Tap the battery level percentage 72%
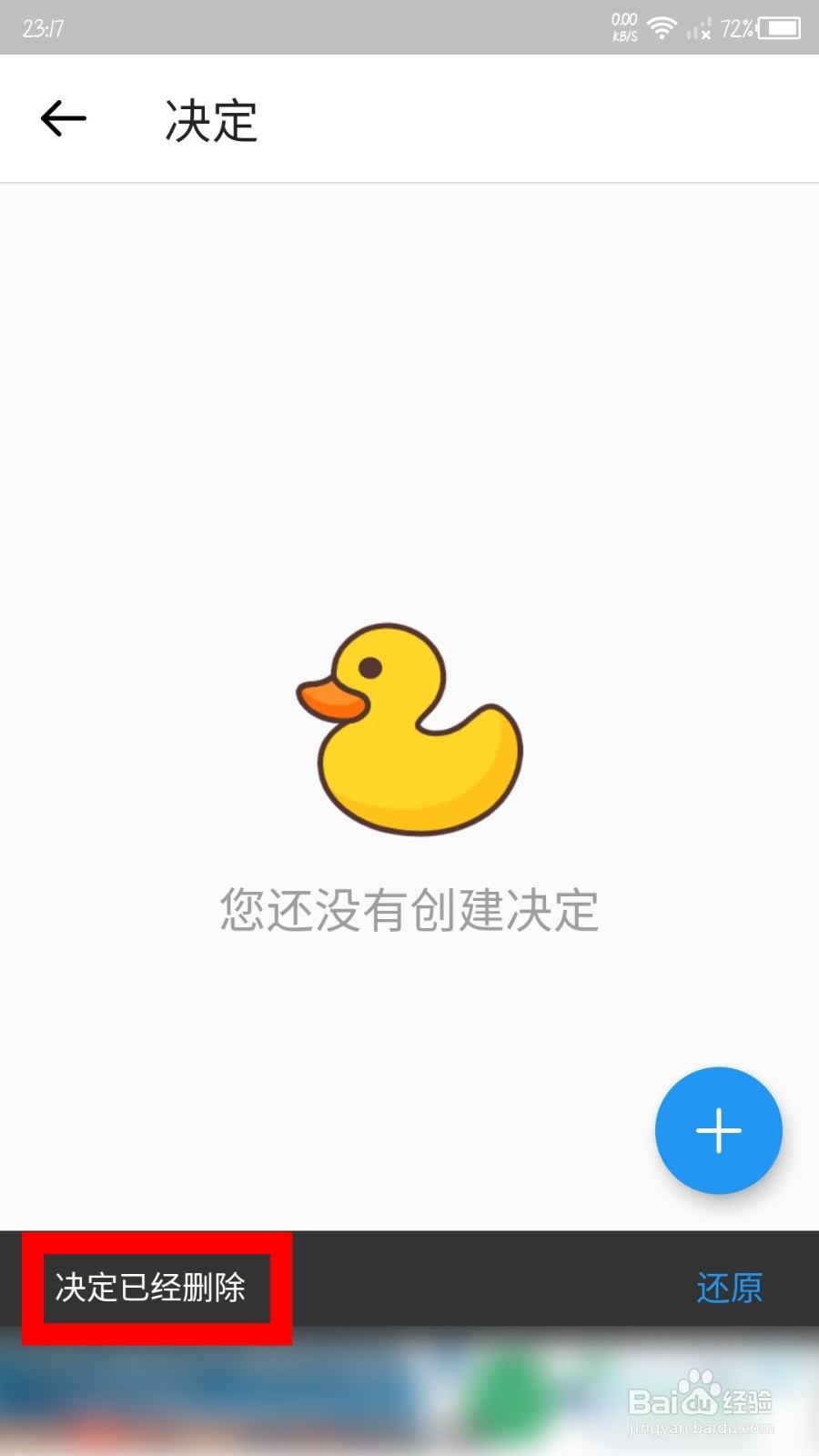819x1456 pixels. tap(737, 28)
